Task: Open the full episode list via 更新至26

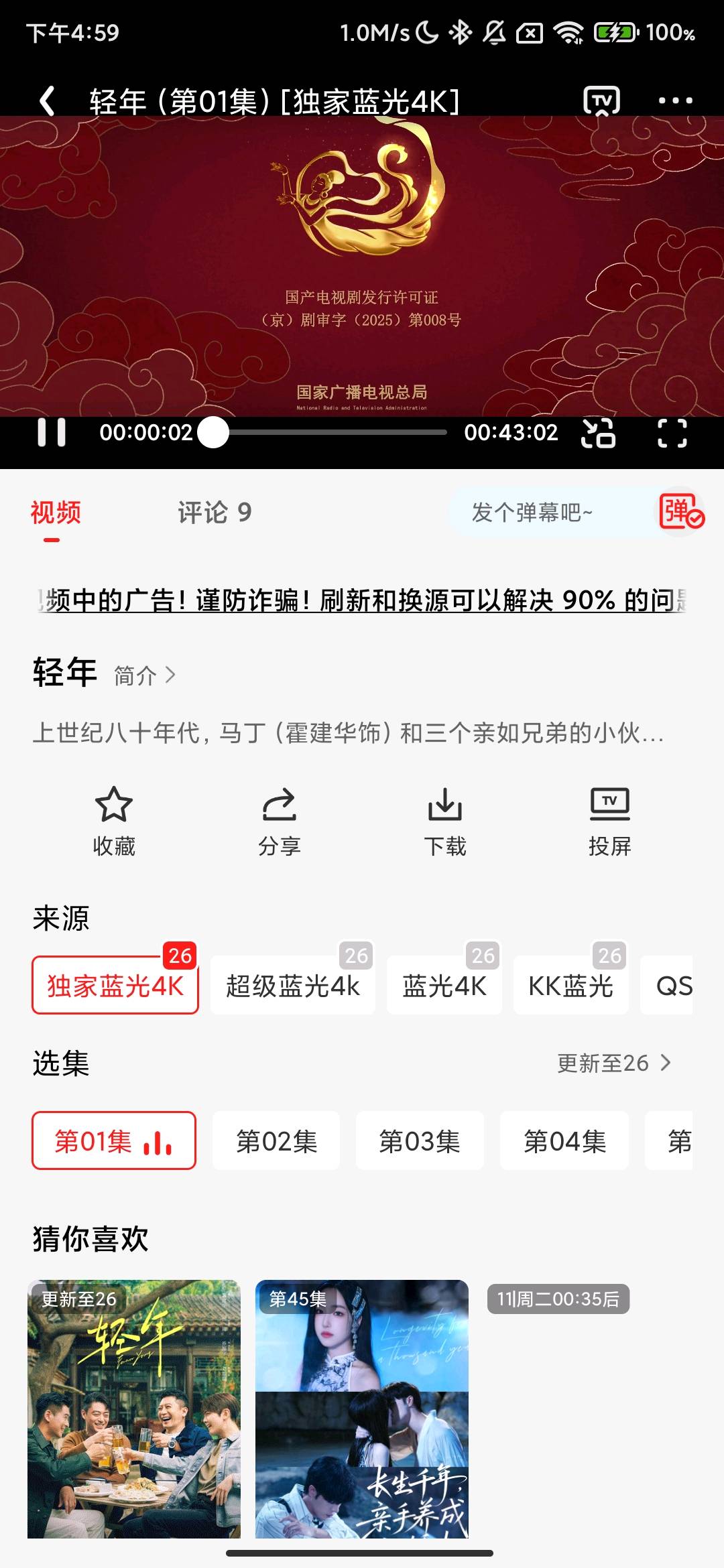Action: tap(610, 1063)
